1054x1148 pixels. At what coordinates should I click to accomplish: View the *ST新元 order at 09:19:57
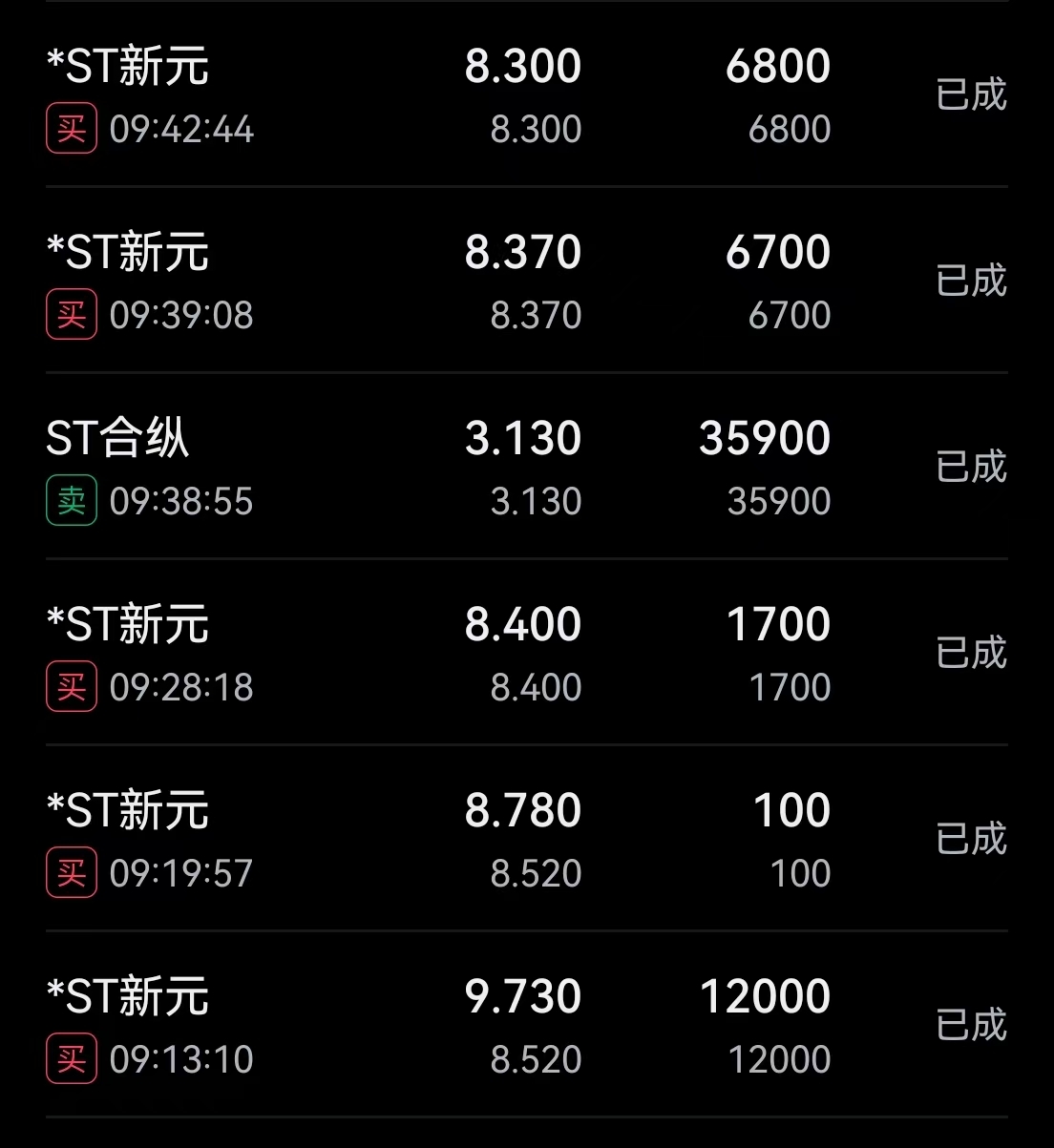point(526,840)
